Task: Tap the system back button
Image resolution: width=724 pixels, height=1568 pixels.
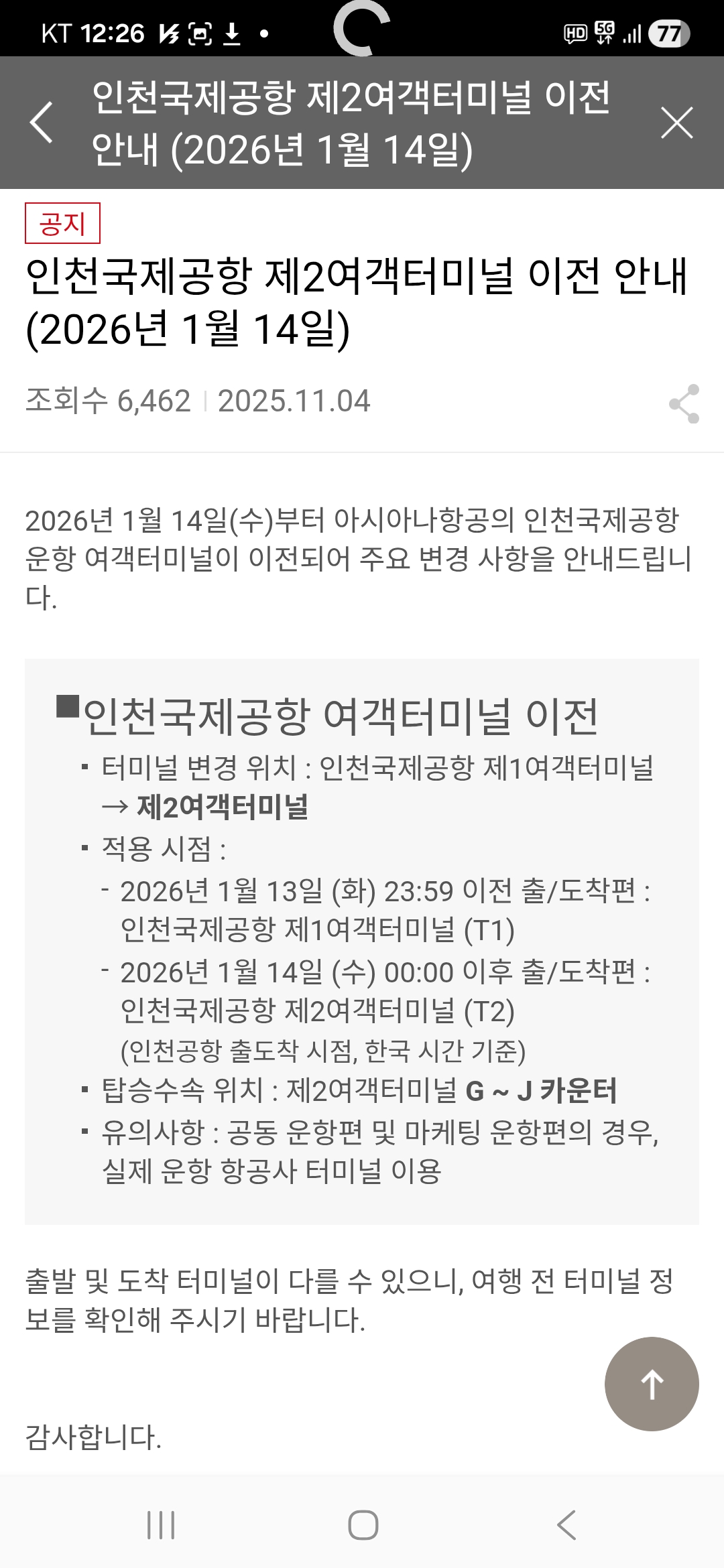Action: [566, 1524]
